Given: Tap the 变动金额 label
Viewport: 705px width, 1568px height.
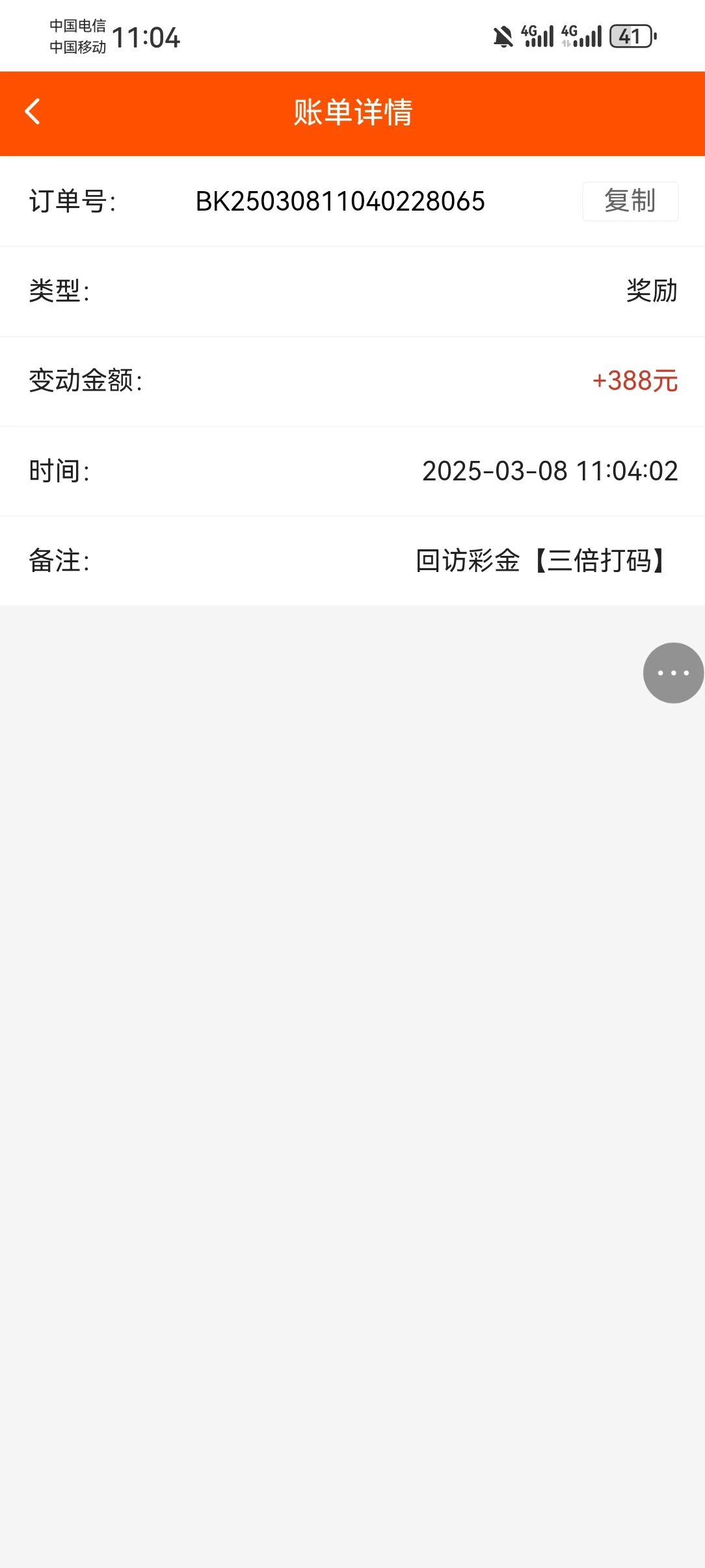Looking at the screenshot, I should coord(85,382).
